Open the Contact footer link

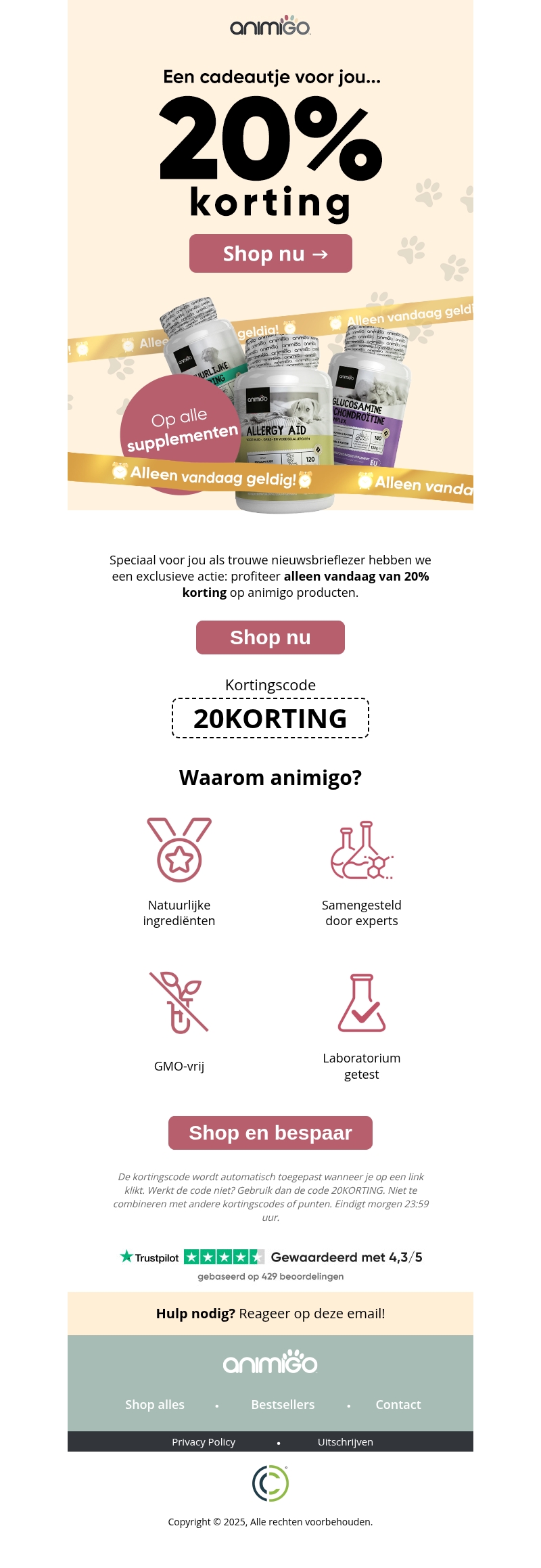[x=398, y=1405]
